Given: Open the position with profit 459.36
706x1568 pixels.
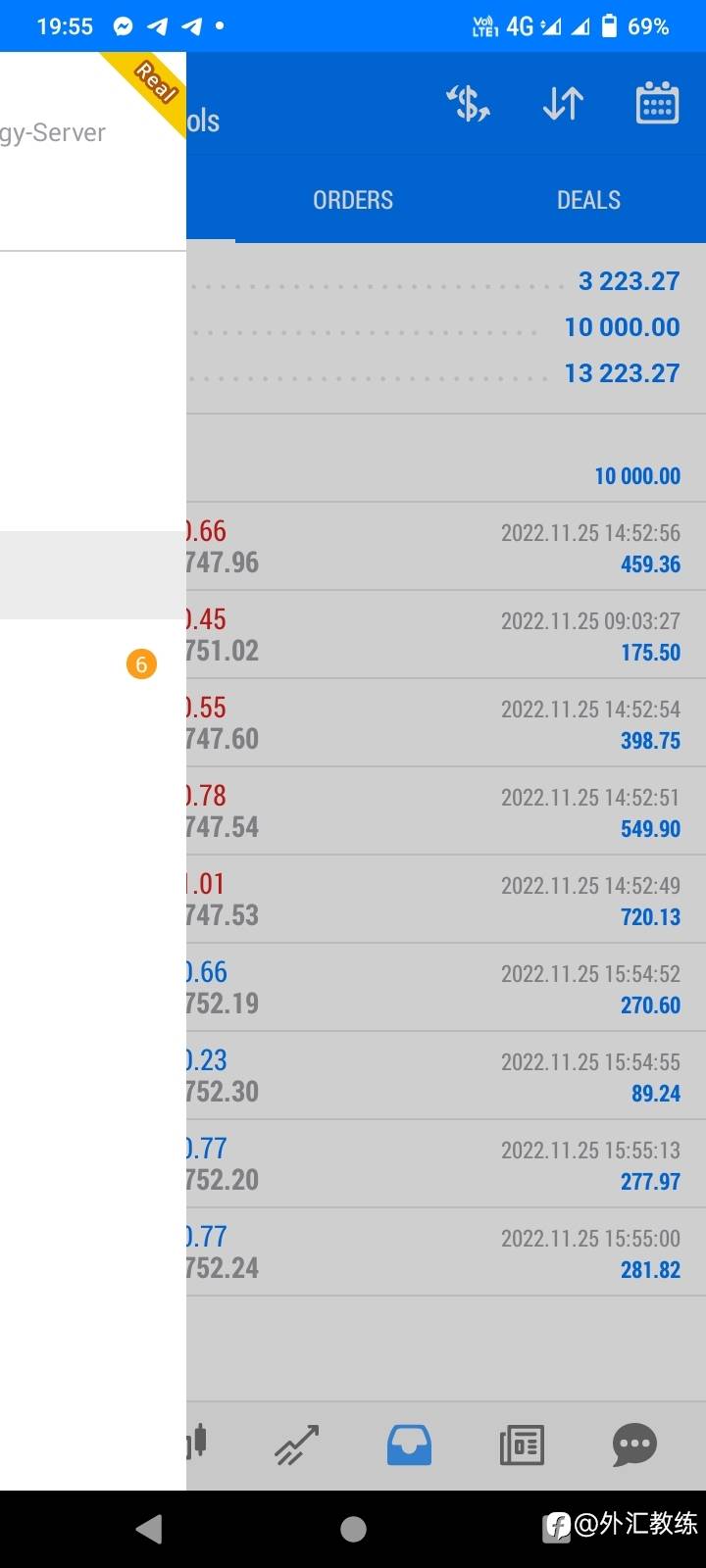Looking at the screenshot, I should click(446, 547).
